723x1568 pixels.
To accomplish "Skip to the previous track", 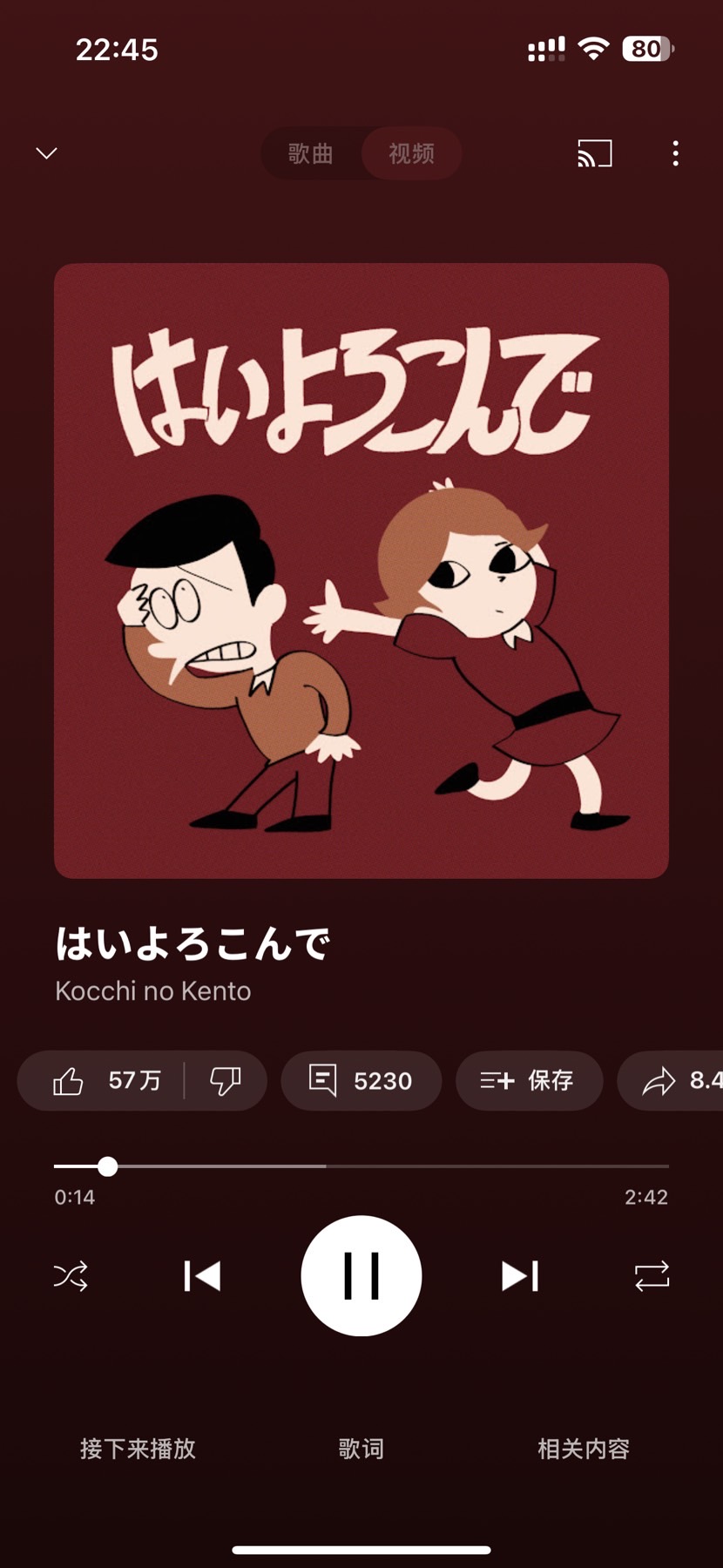I will point(202,1276).
